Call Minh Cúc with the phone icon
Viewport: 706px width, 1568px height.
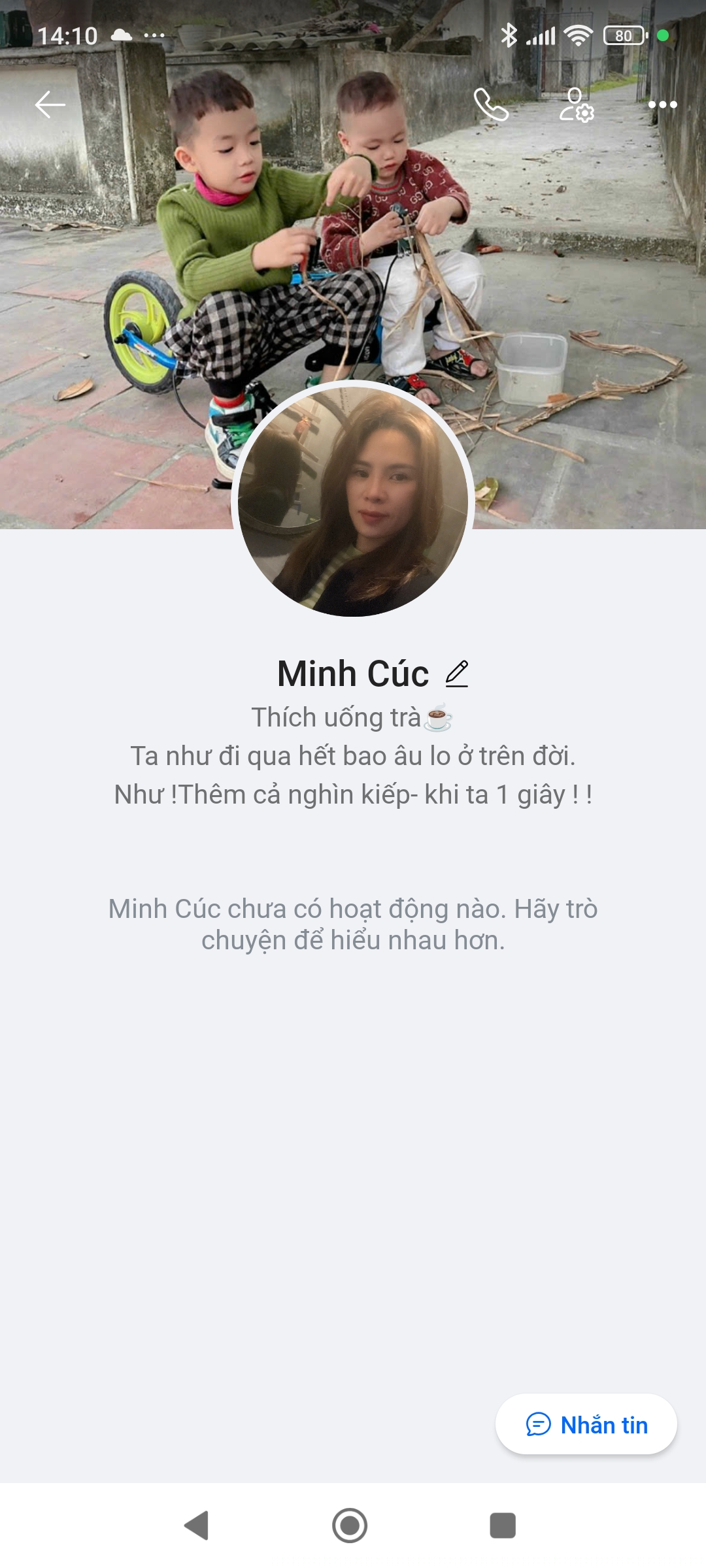tap(491, 105)
